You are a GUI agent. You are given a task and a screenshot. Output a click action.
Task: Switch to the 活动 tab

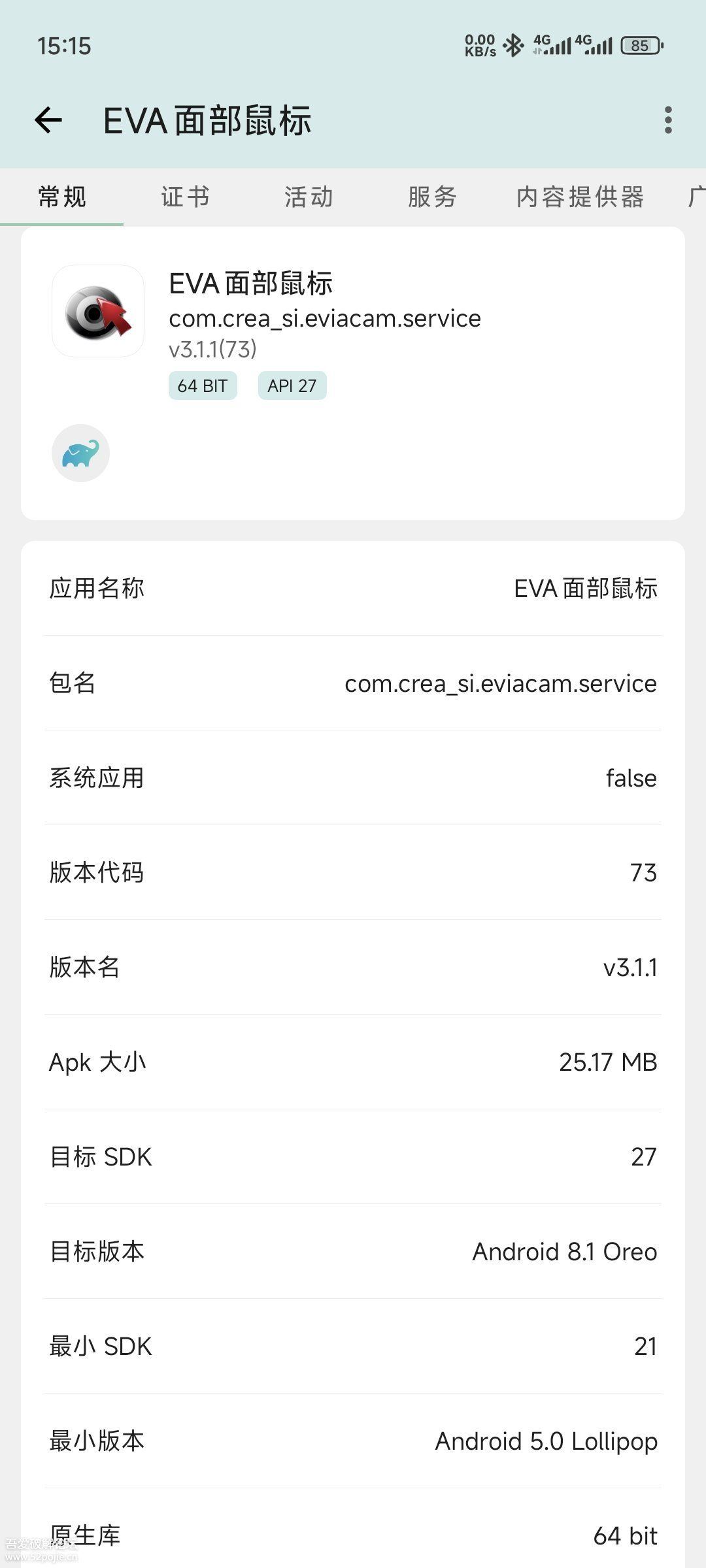[309, 197]
